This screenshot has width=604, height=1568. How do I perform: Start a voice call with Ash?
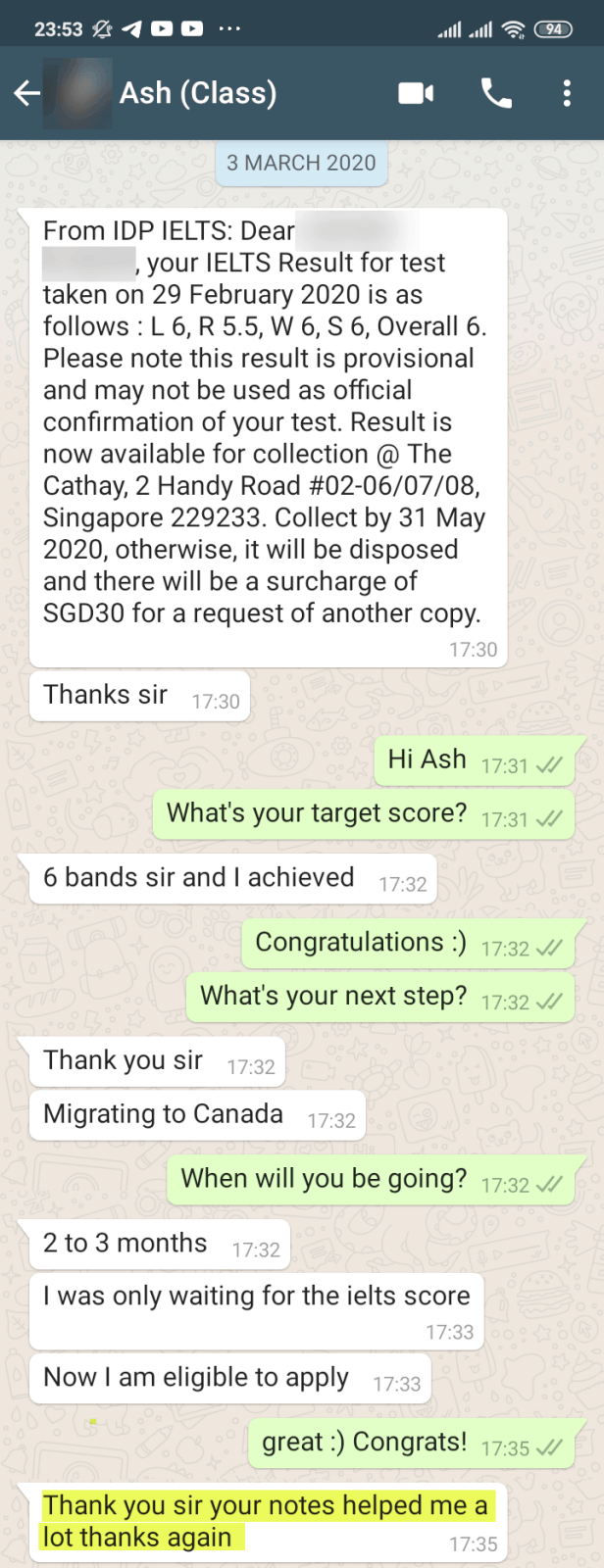496,93
